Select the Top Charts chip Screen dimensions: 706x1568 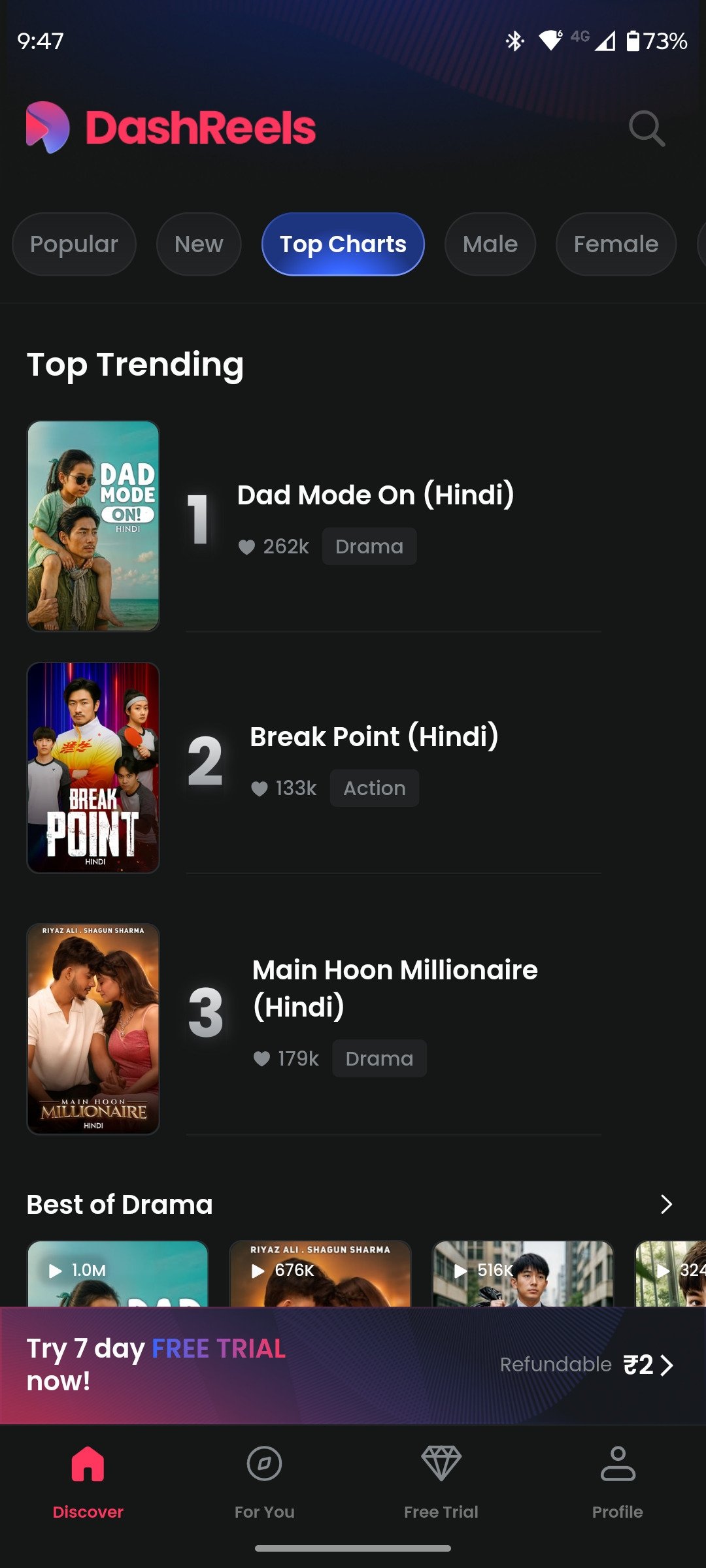[343, 244]
